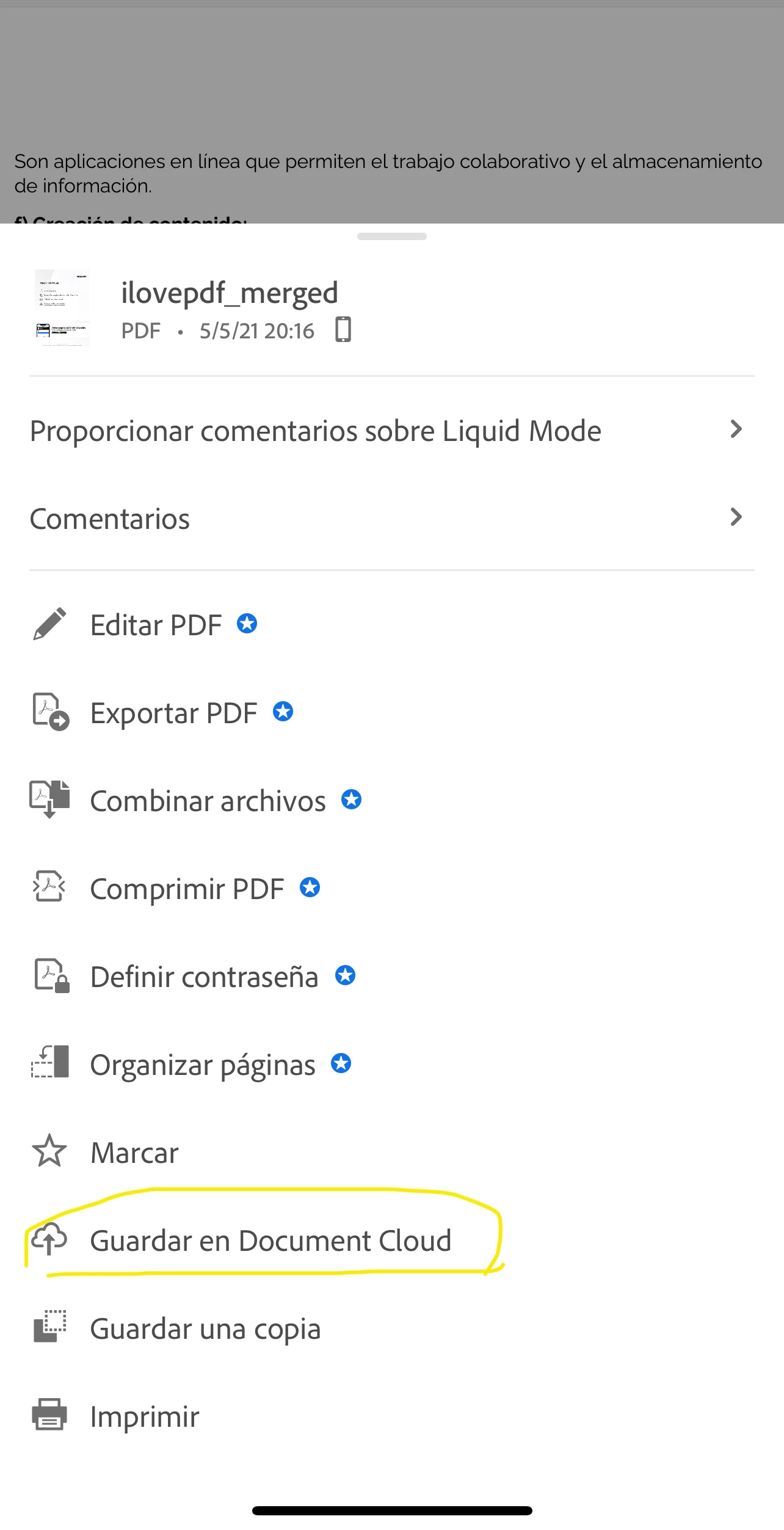Choose Exportar PDF
The image size is (784, 1530).
173,713
